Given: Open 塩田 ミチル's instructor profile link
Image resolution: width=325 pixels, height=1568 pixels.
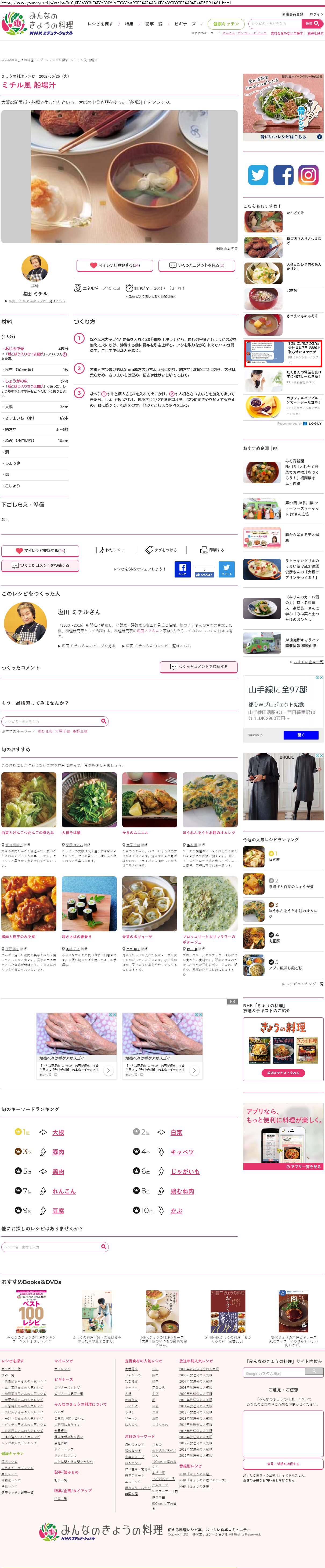Looking at the screenshot, I should click(35, 293).
